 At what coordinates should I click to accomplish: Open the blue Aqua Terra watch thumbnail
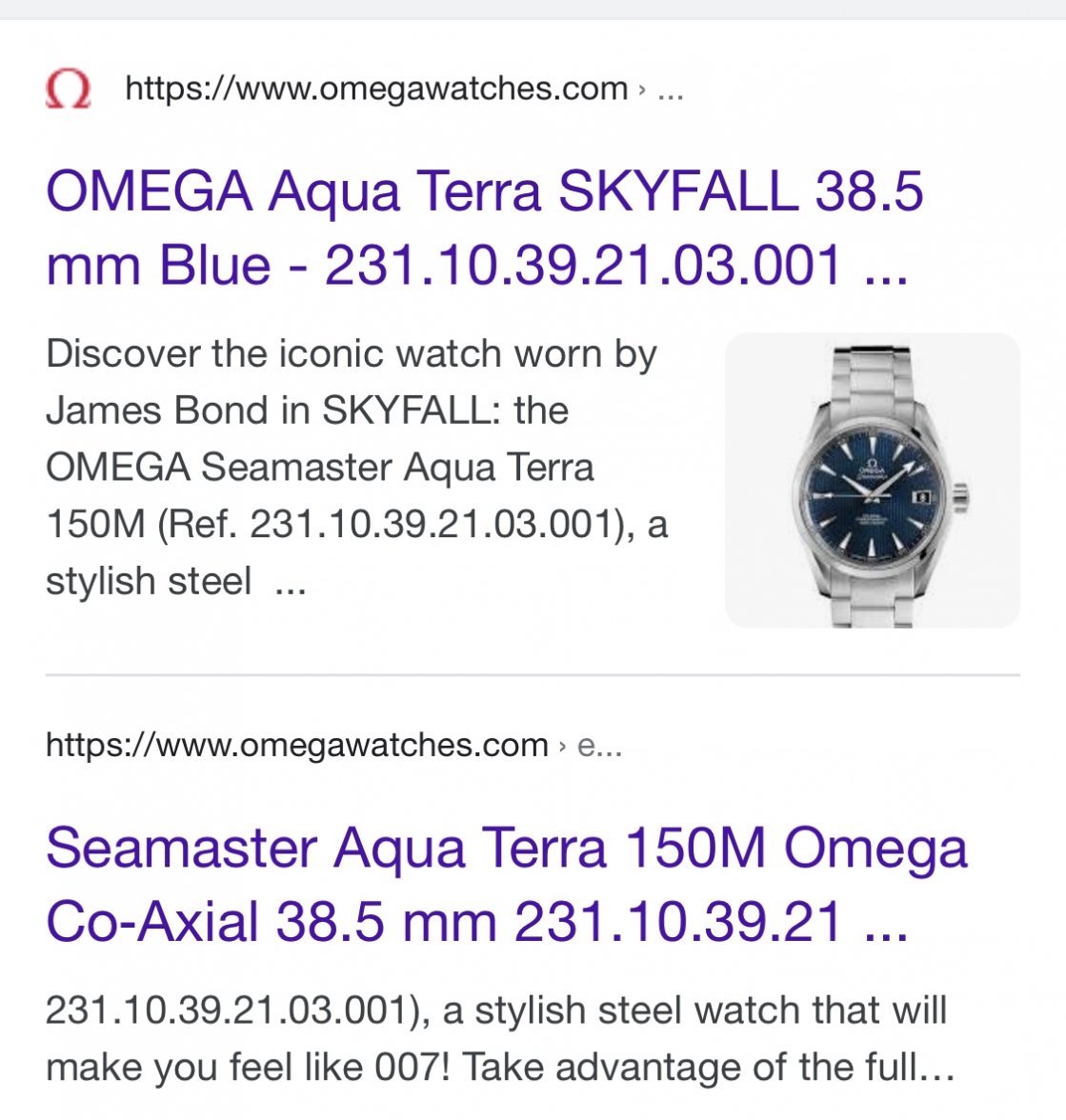[872, 481]
